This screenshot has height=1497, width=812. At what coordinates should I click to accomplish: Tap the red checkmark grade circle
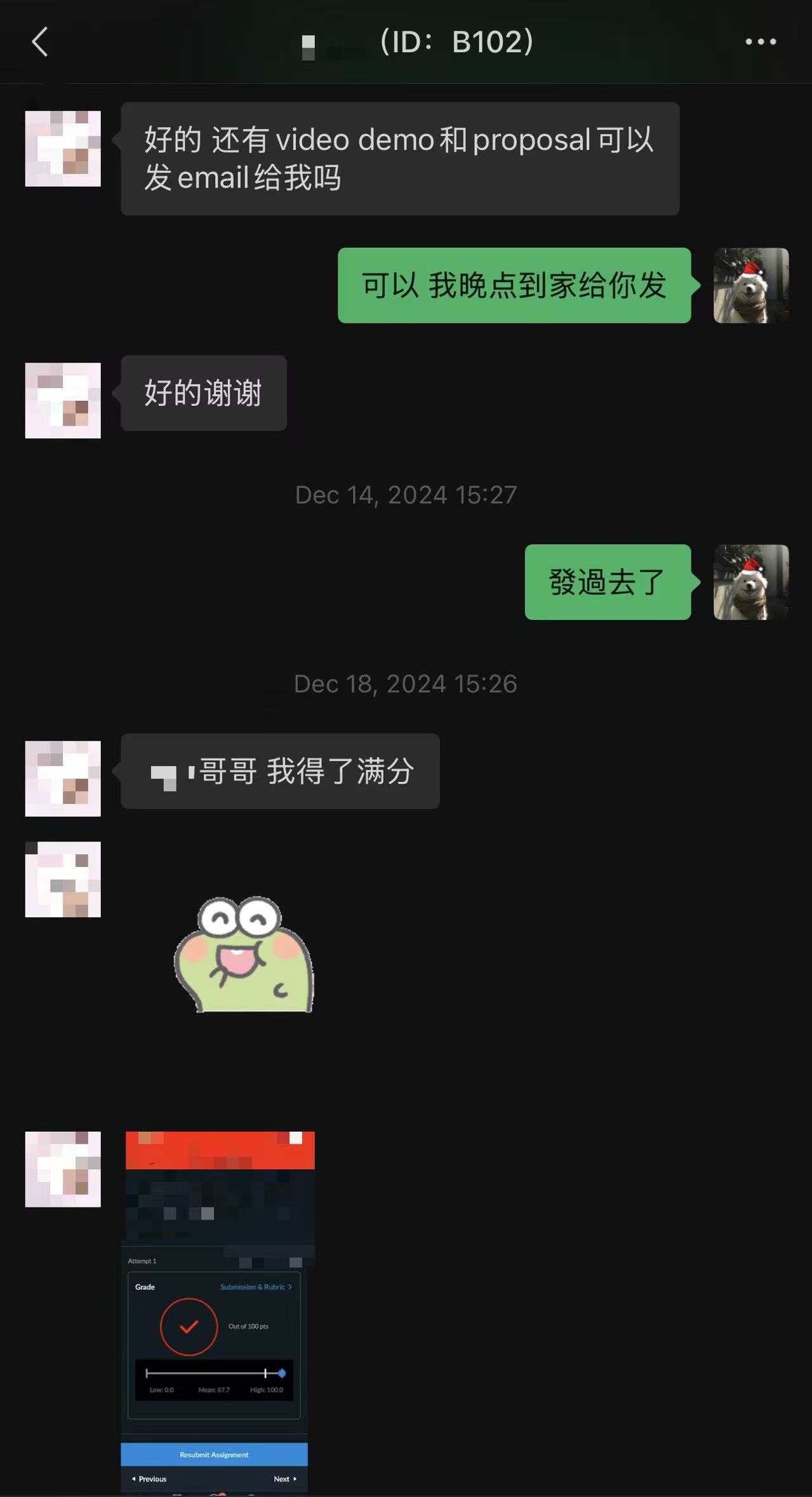(x=189, y=1326)
